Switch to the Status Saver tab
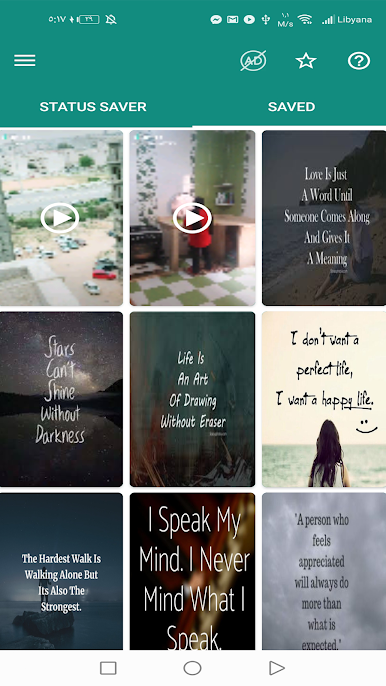 tap(93, 107)
